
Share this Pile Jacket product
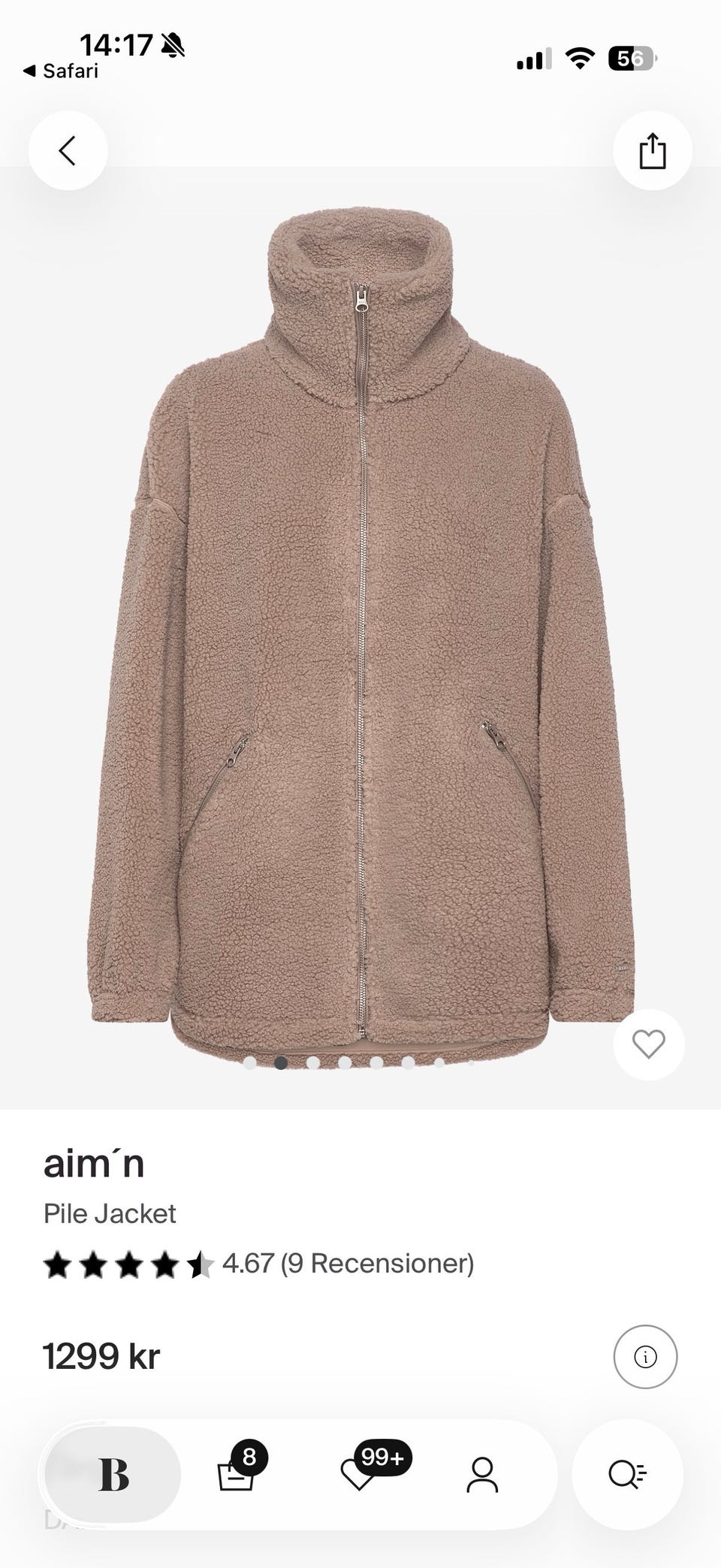[652, 150]
